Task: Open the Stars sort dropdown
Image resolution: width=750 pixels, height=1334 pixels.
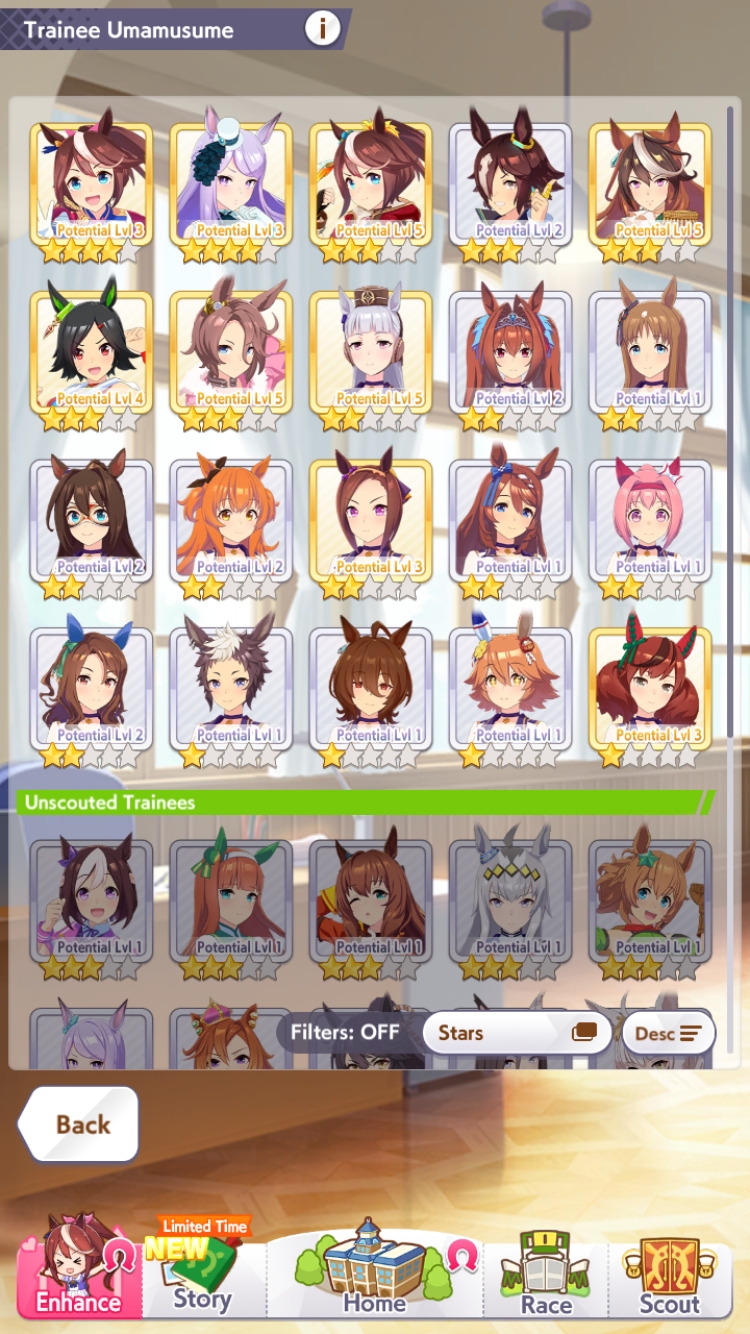Action: 516,1032
